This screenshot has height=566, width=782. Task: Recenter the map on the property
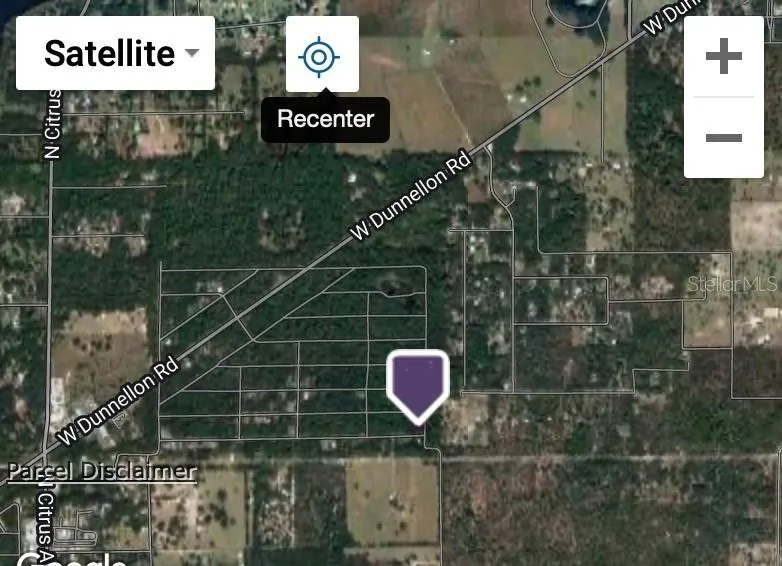[321, 55]
